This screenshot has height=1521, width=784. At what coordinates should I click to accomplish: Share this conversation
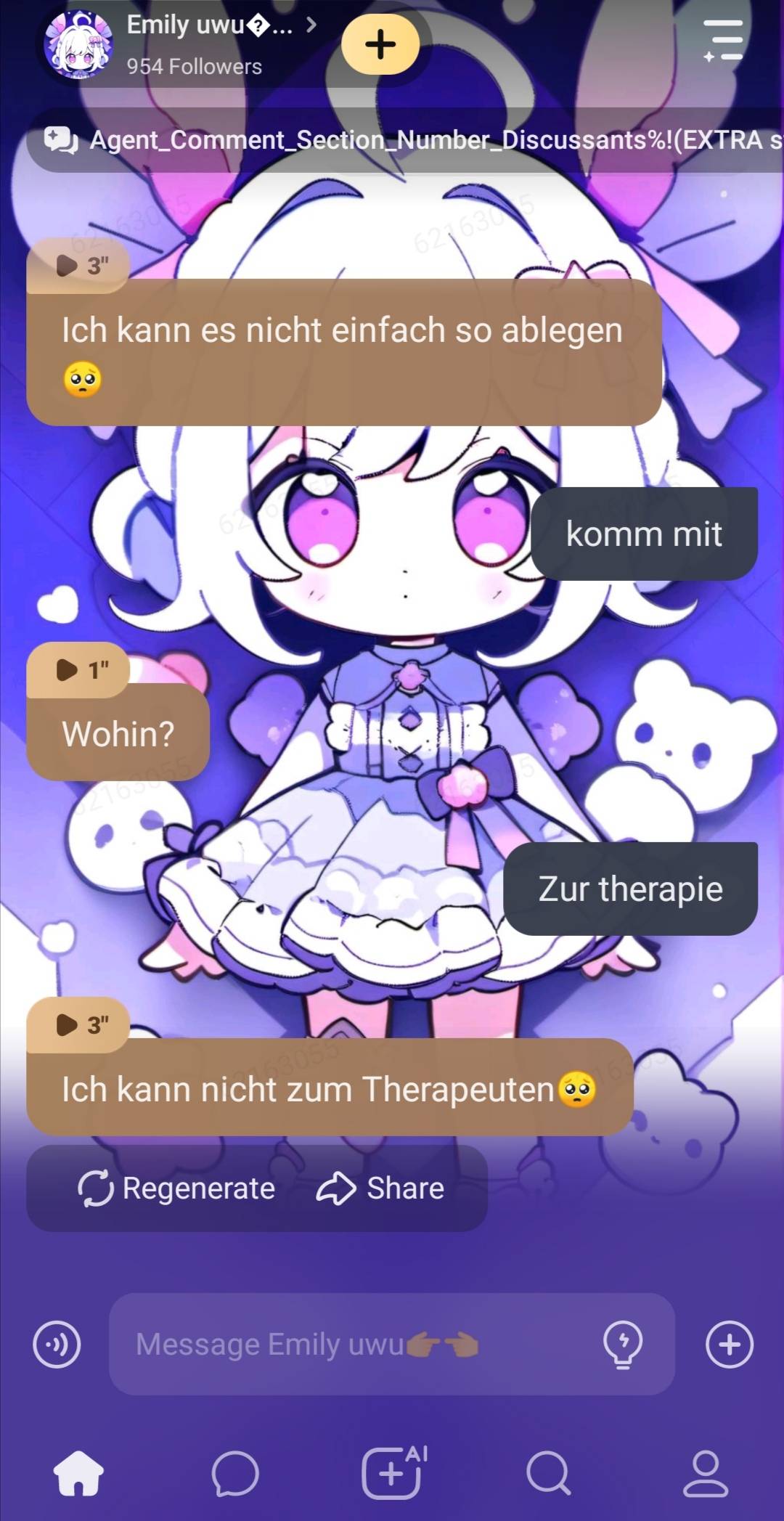[x=380, y=1188]
